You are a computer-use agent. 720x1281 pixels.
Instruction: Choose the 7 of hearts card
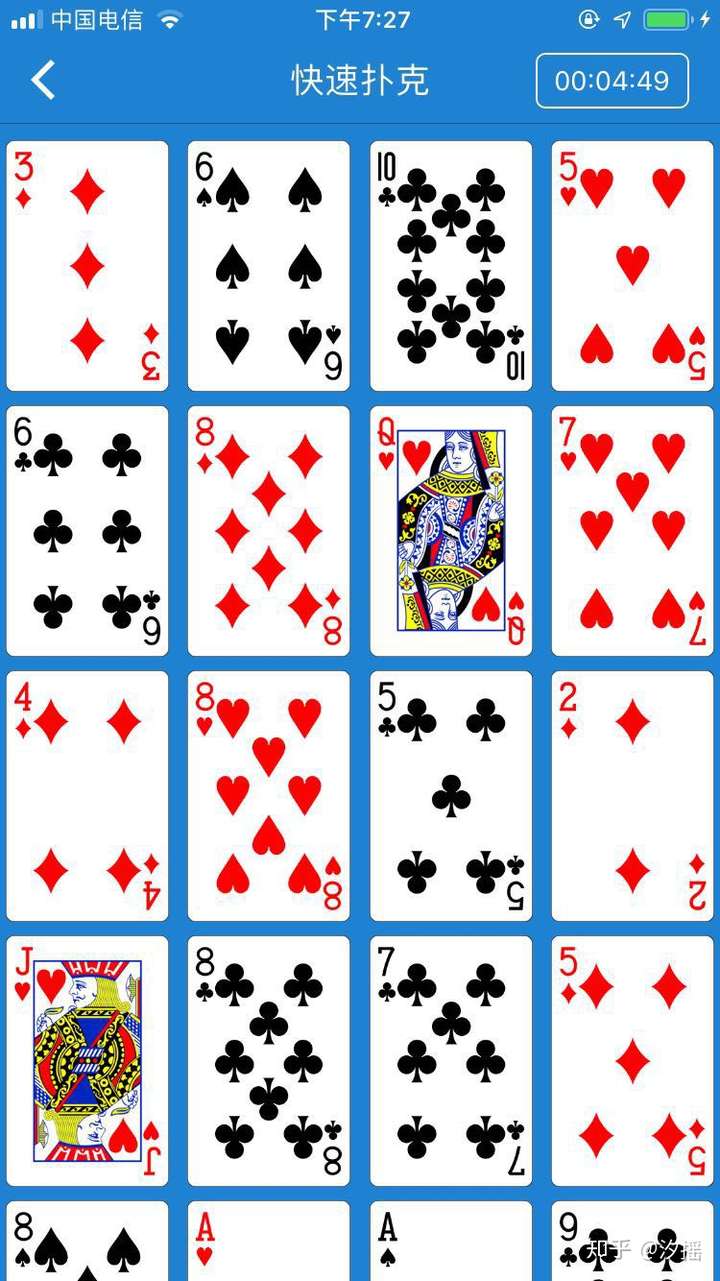click(632, 531)
